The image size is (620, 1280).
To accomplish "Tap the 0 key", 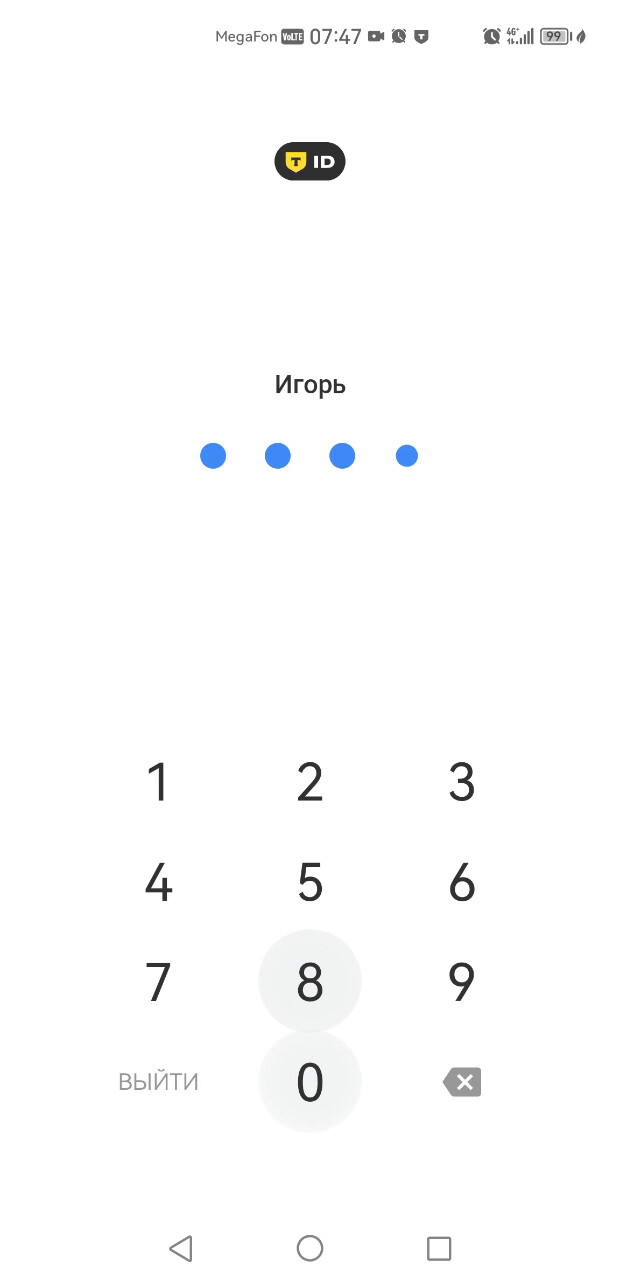I will (310, 1082).
